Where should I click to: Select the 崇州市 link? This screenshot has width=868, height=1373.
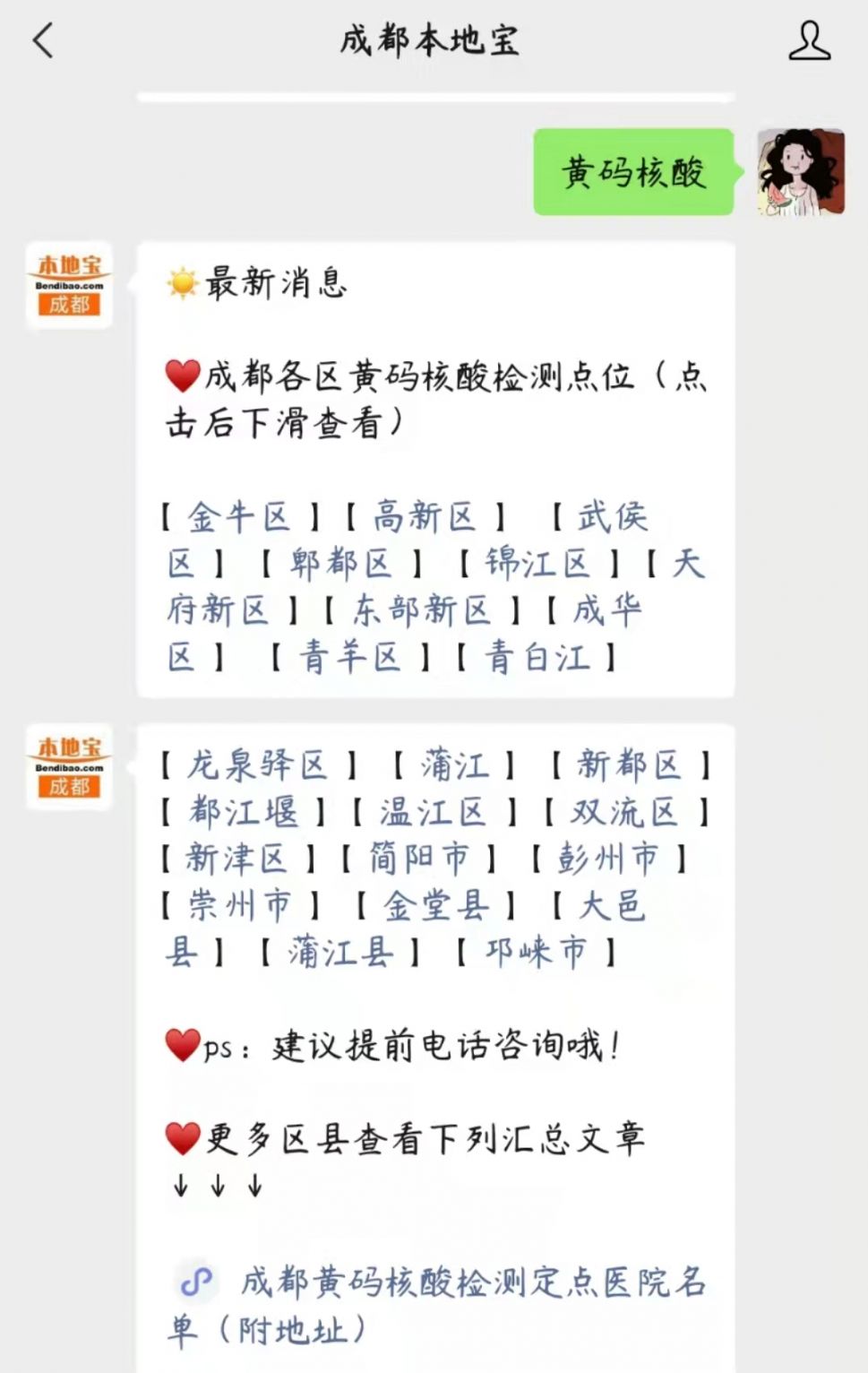(x=239, y=905)
